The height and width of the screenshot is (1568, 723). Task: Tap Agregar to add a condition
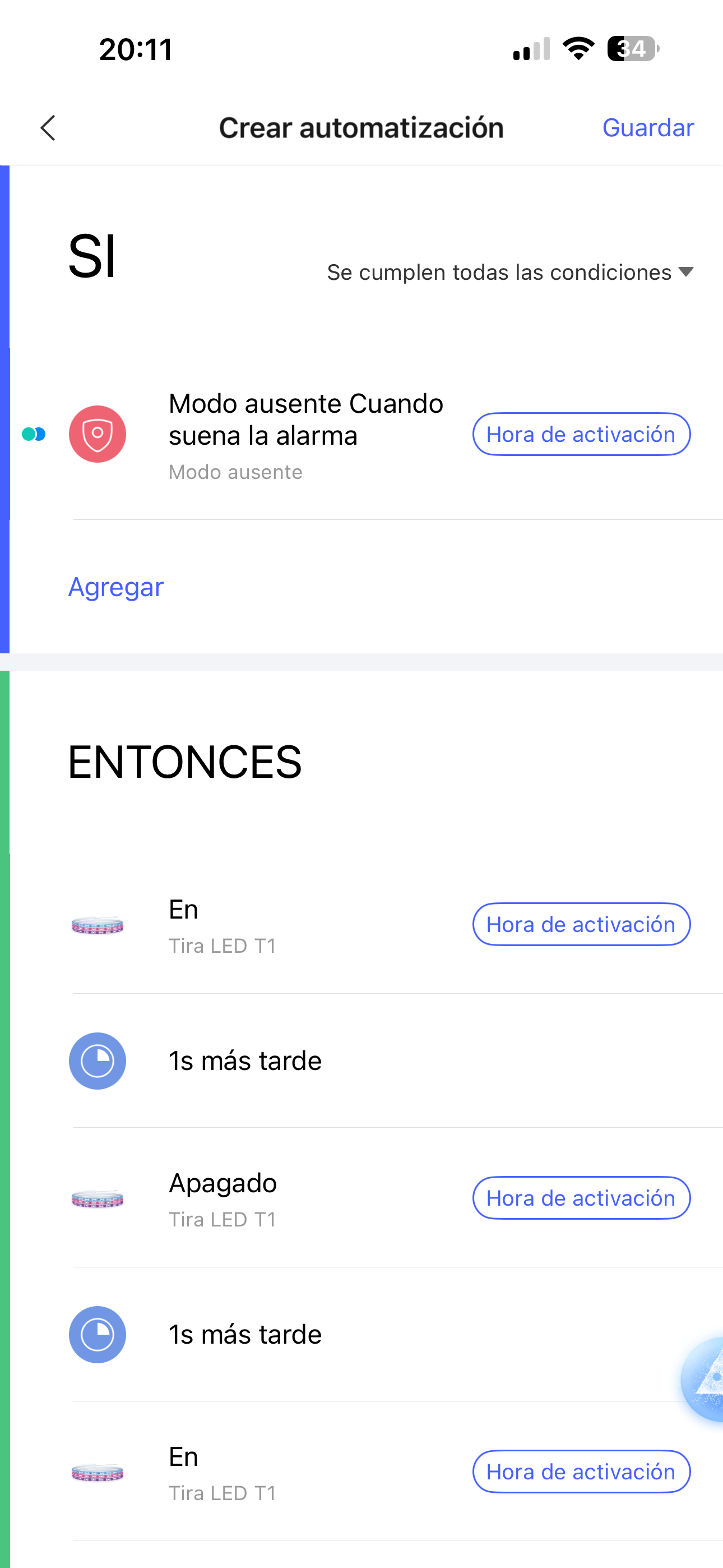tap(115, 587)
